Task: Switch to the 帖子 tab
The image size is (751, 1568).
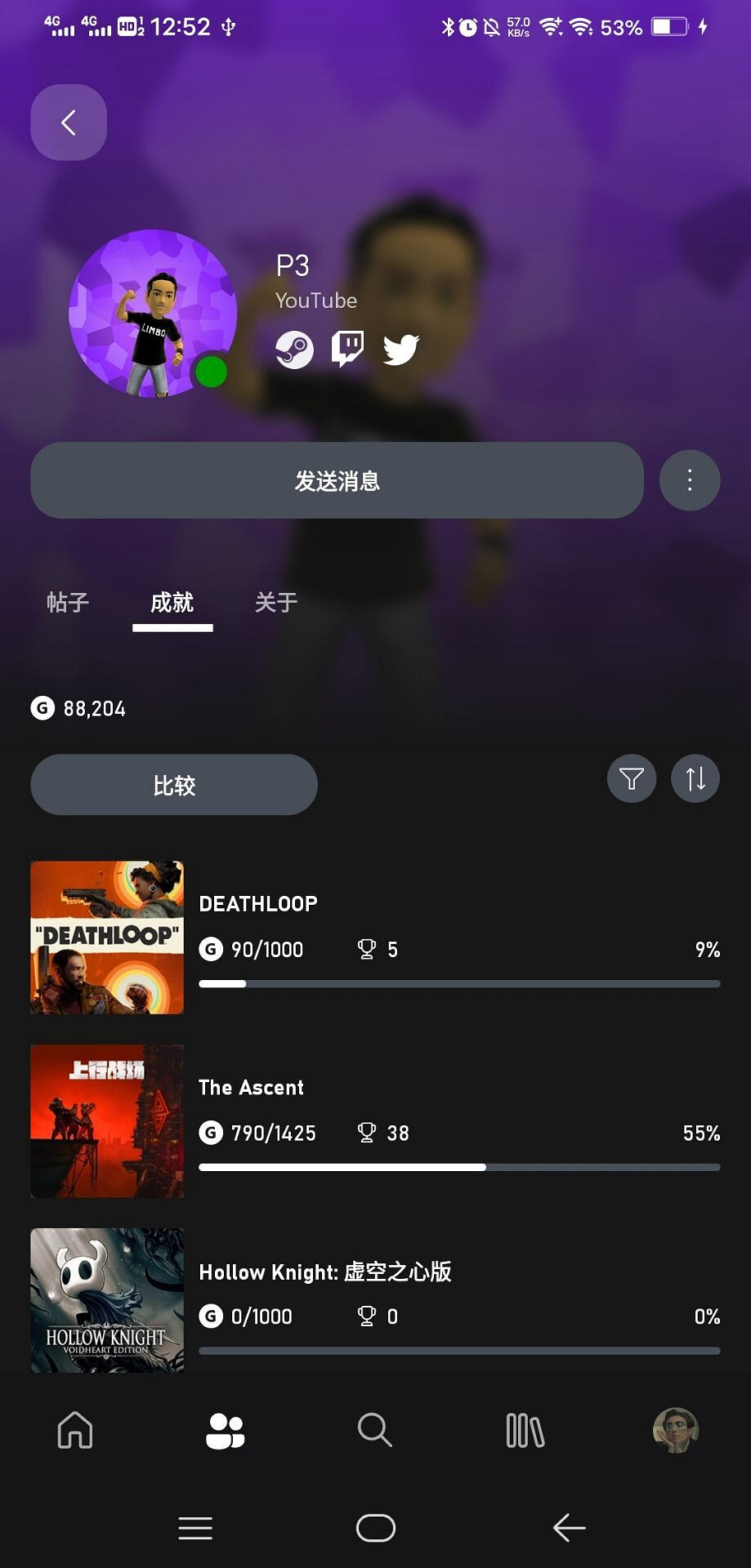Action: (67, 603)
